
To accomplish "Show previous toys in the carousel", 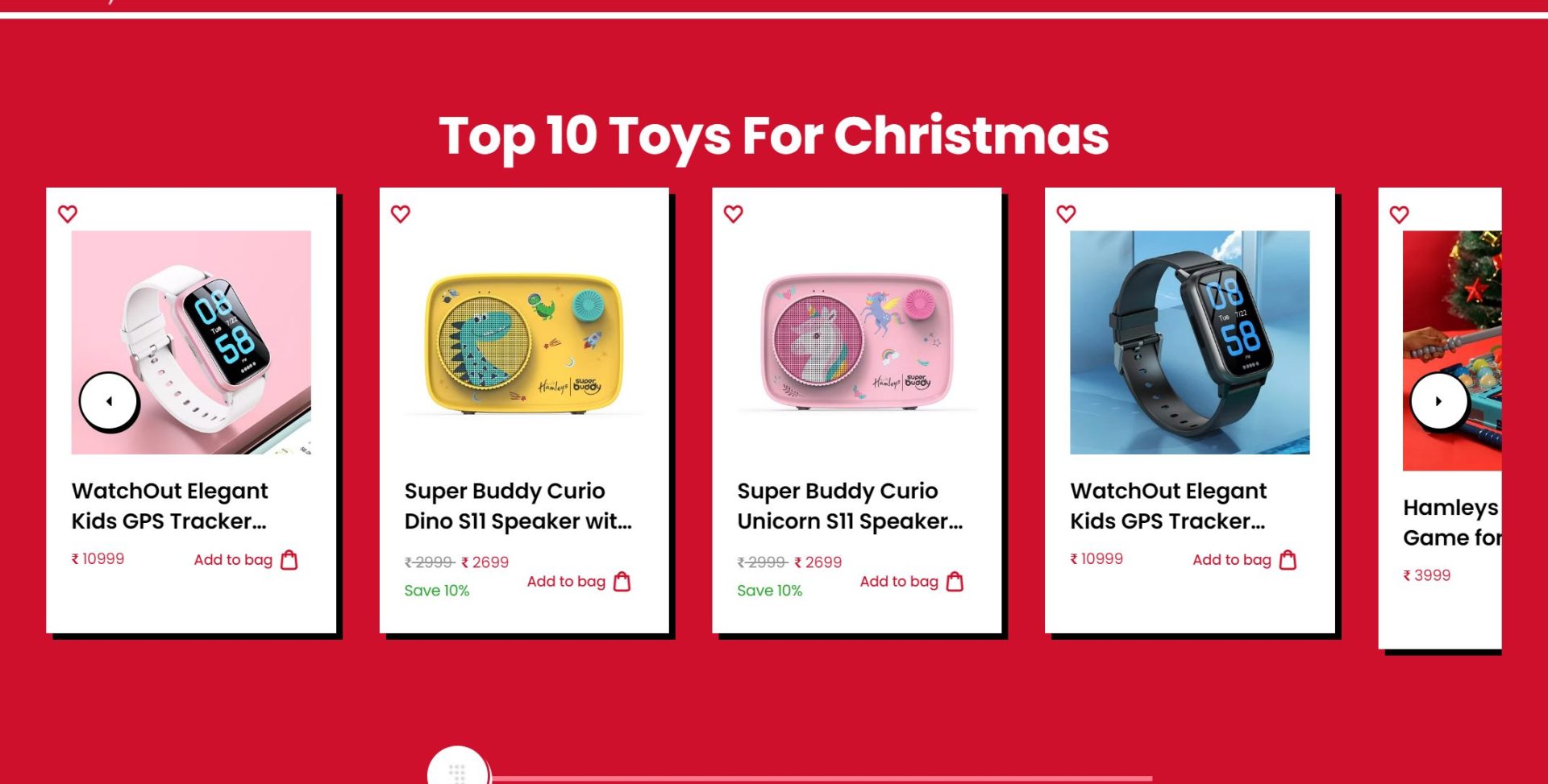I will pos(109,401).
